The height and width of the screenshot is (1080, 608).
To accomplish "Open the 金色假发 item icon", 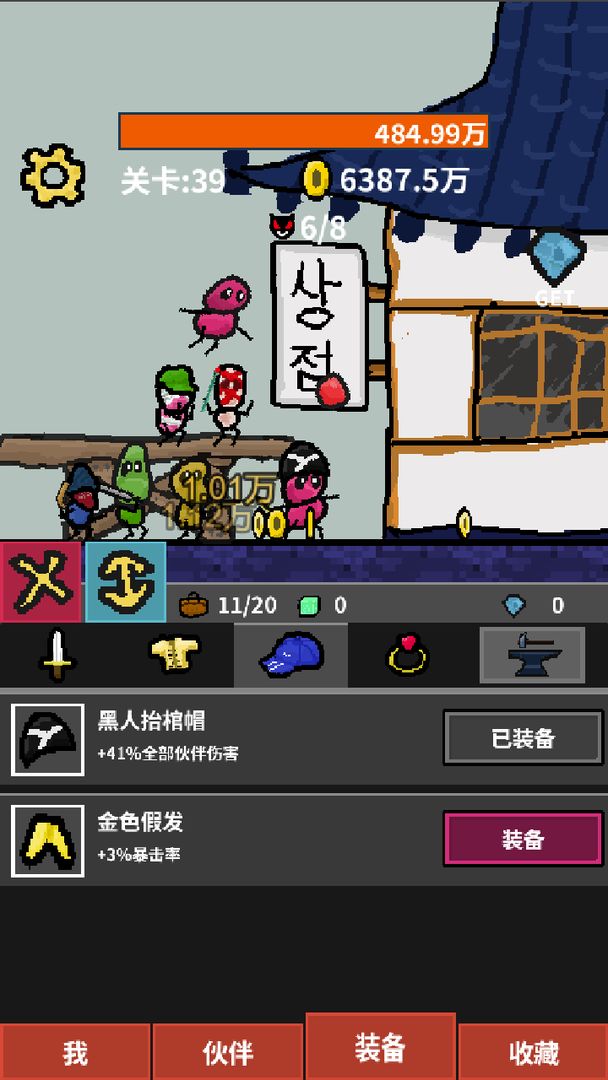I will [x=48, y=841].
